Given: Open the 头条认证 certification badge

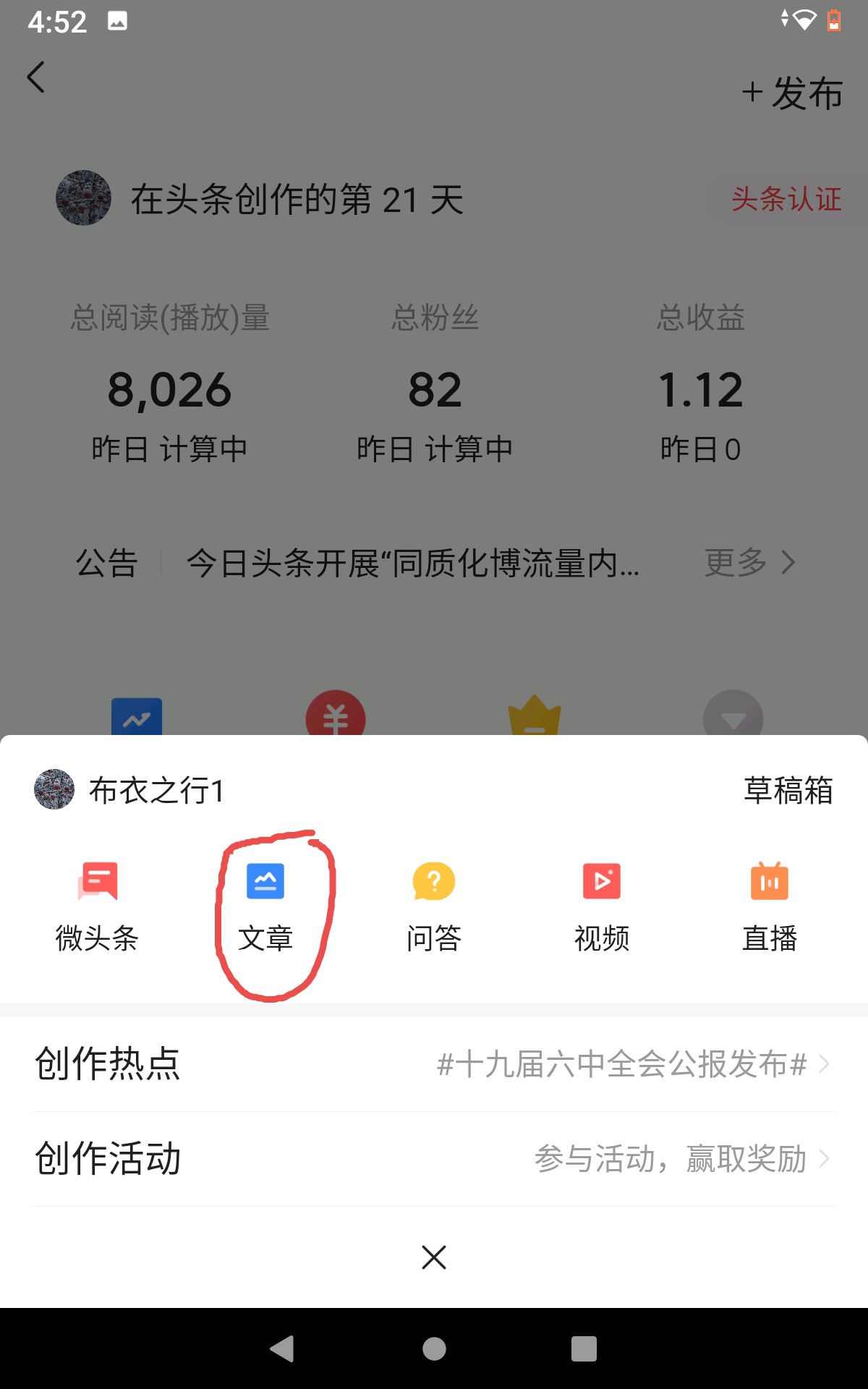Looking at the screenshot, I should pos(786,201).
